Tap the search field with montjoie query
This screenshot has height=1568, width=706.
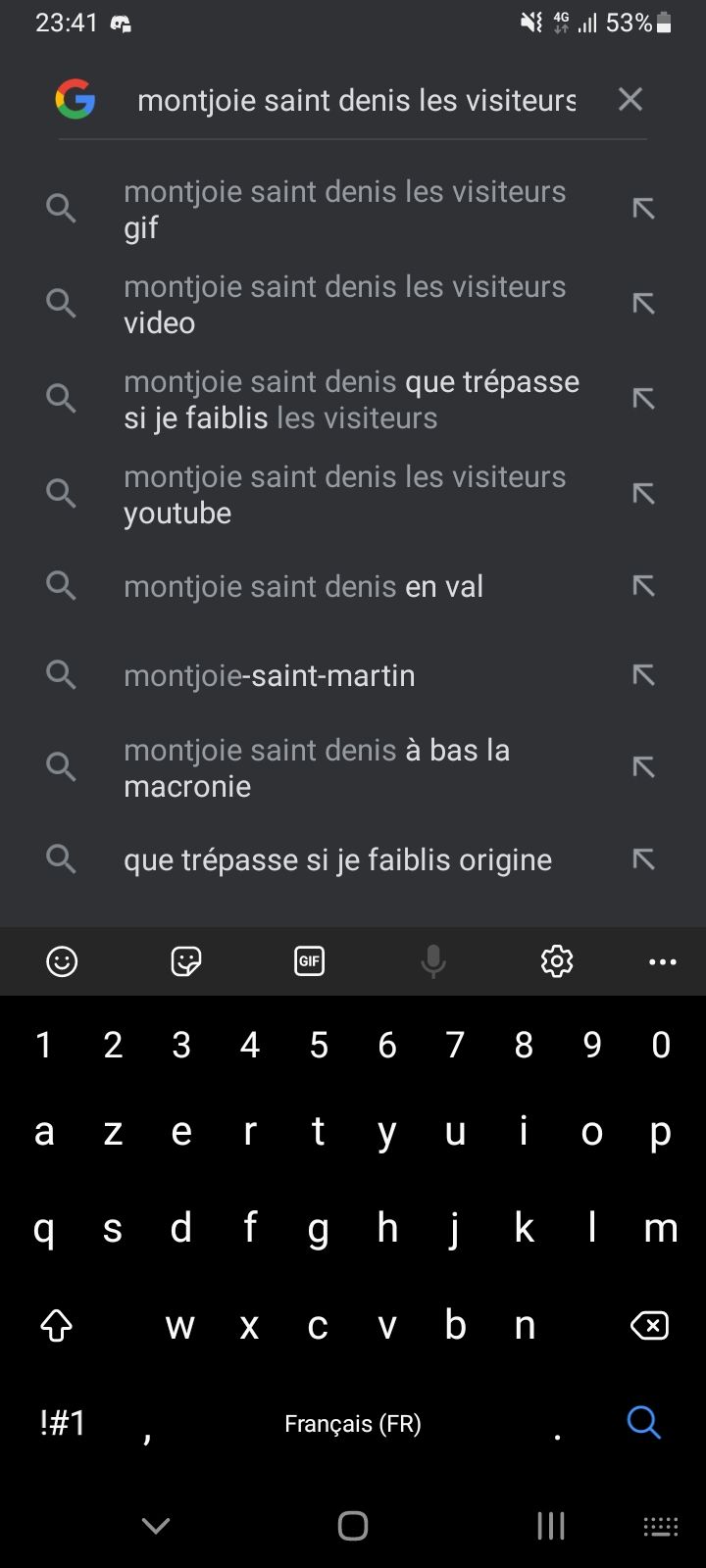point(356,100)
